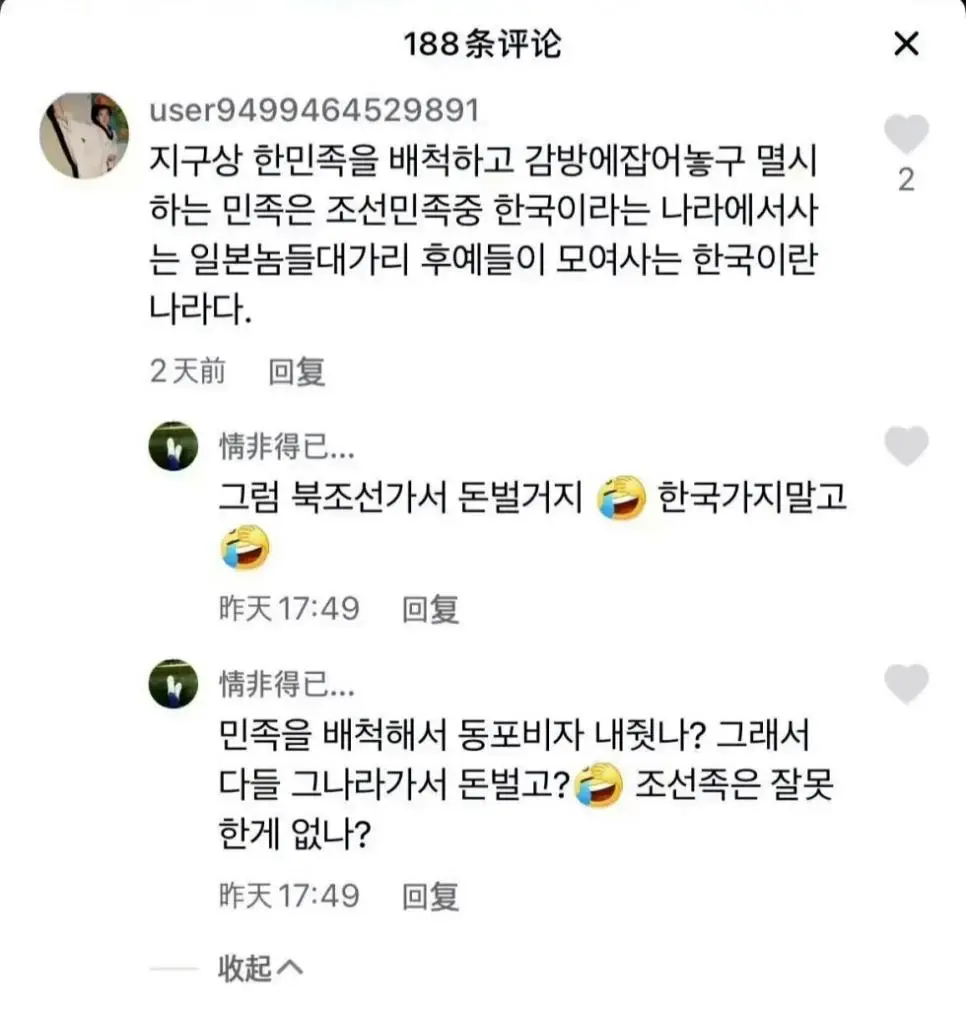Reply to the 그럼 북조선가서 돈벌거지 comment
Viewport: 966px width, 1009px height.
click(x=430, y=608)
